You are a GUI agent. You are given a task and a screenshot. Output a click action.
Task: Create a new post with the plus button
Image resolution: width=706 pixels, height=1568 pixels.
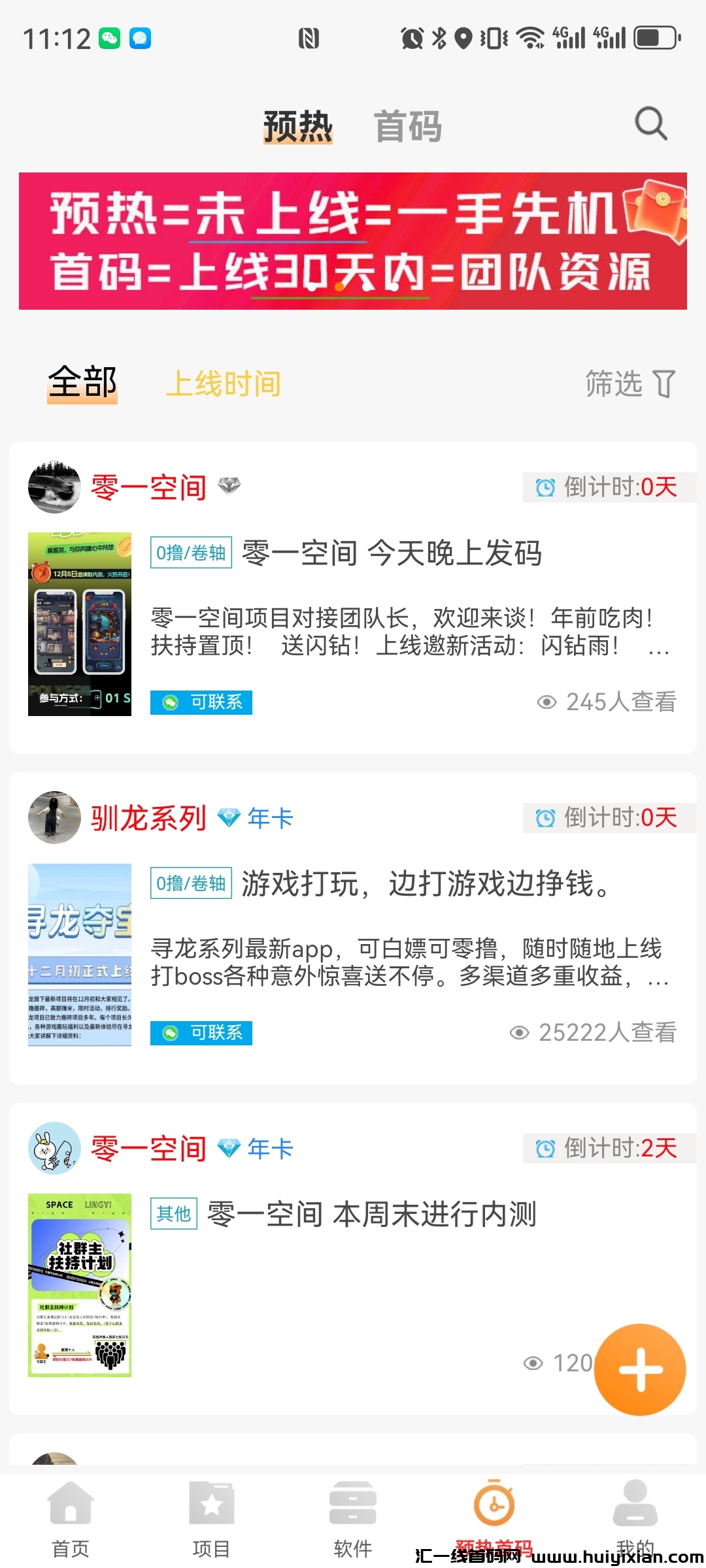click(640, 1370)
